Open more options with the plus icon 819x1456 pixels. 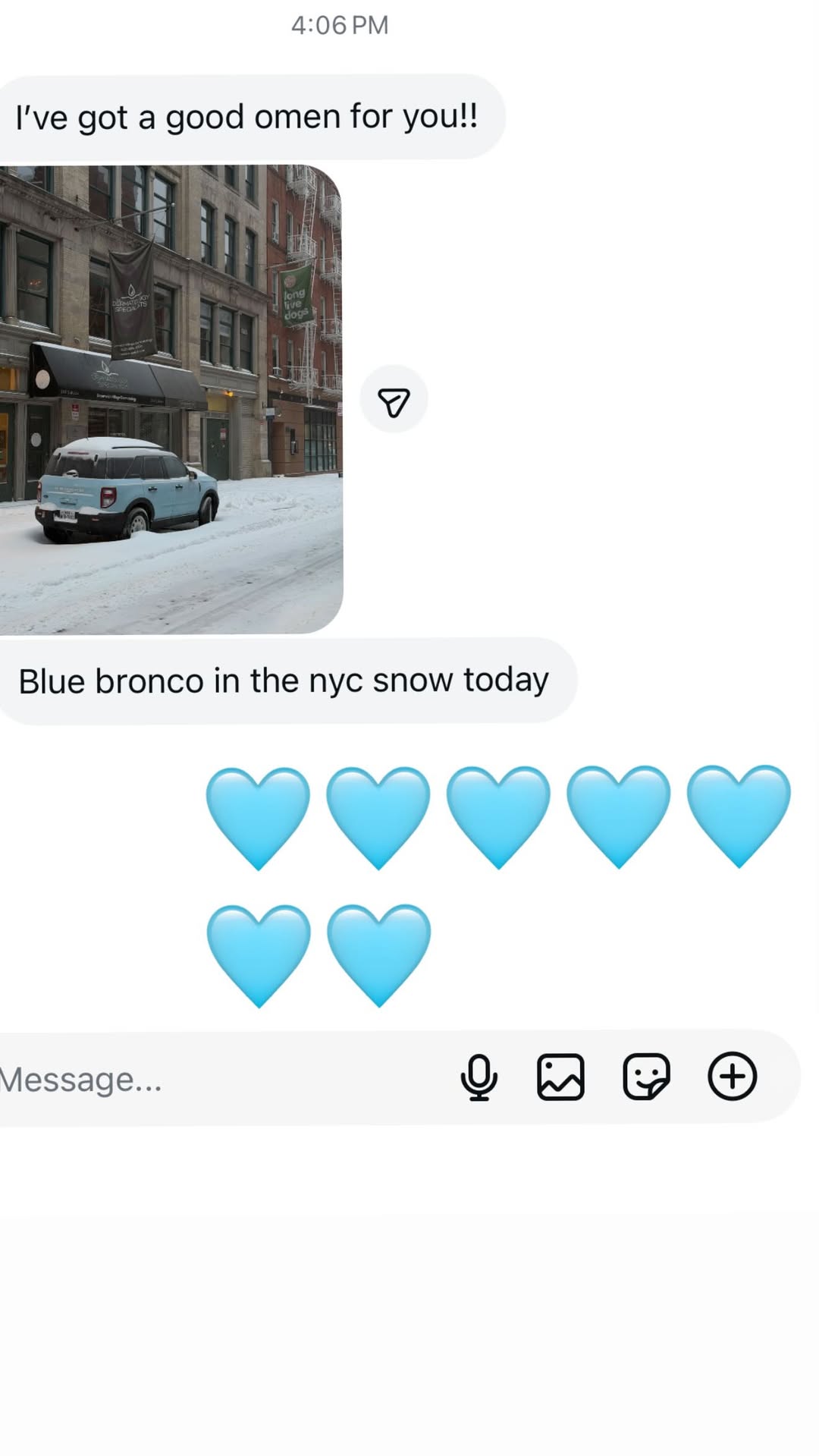click(733, 1076)
